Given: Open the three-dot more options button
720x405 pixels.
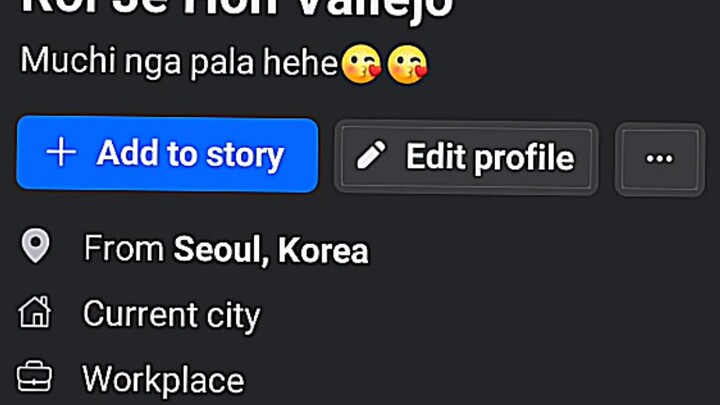Looking at the screenshot, I should [x=659, y=158].
